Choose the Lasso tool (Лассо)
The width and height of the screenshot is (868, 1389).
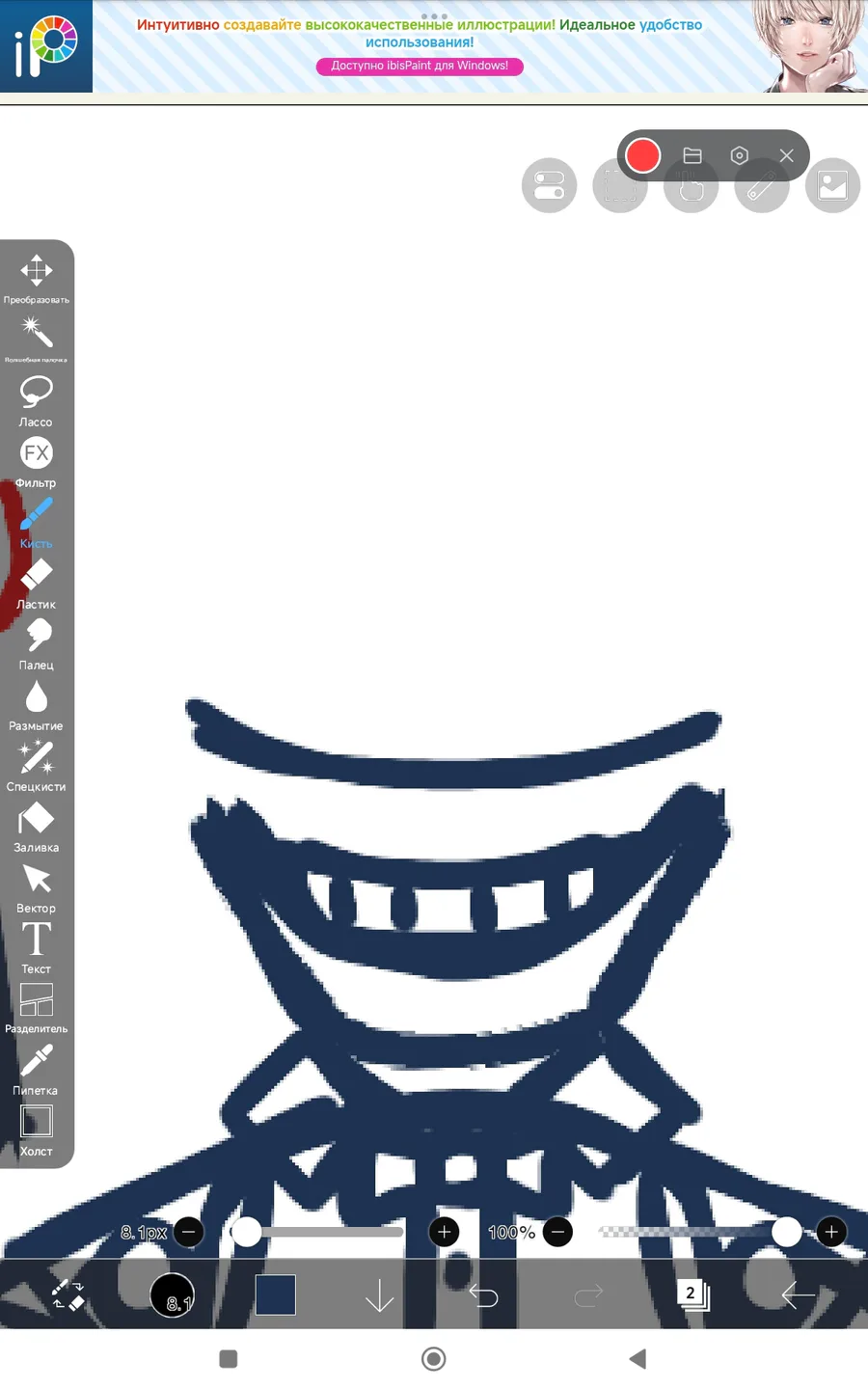click(x=37, y=401)
